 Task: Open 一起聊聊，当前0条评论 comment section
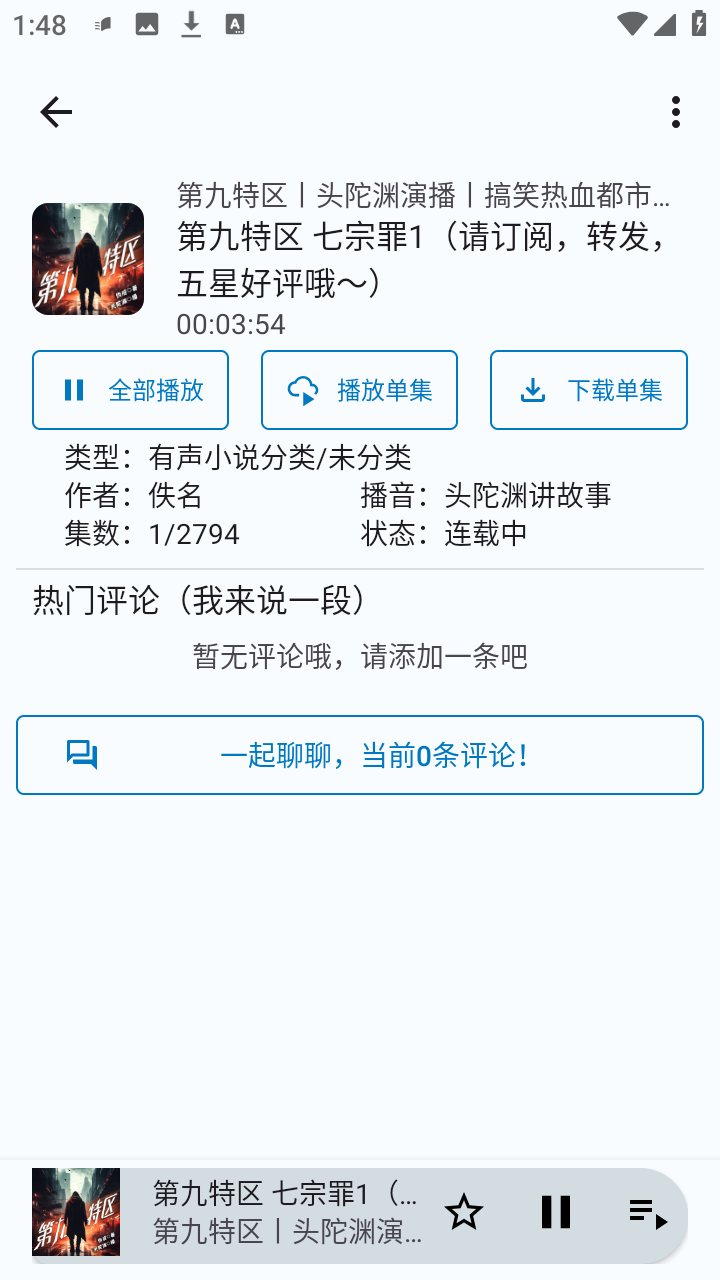360,754
